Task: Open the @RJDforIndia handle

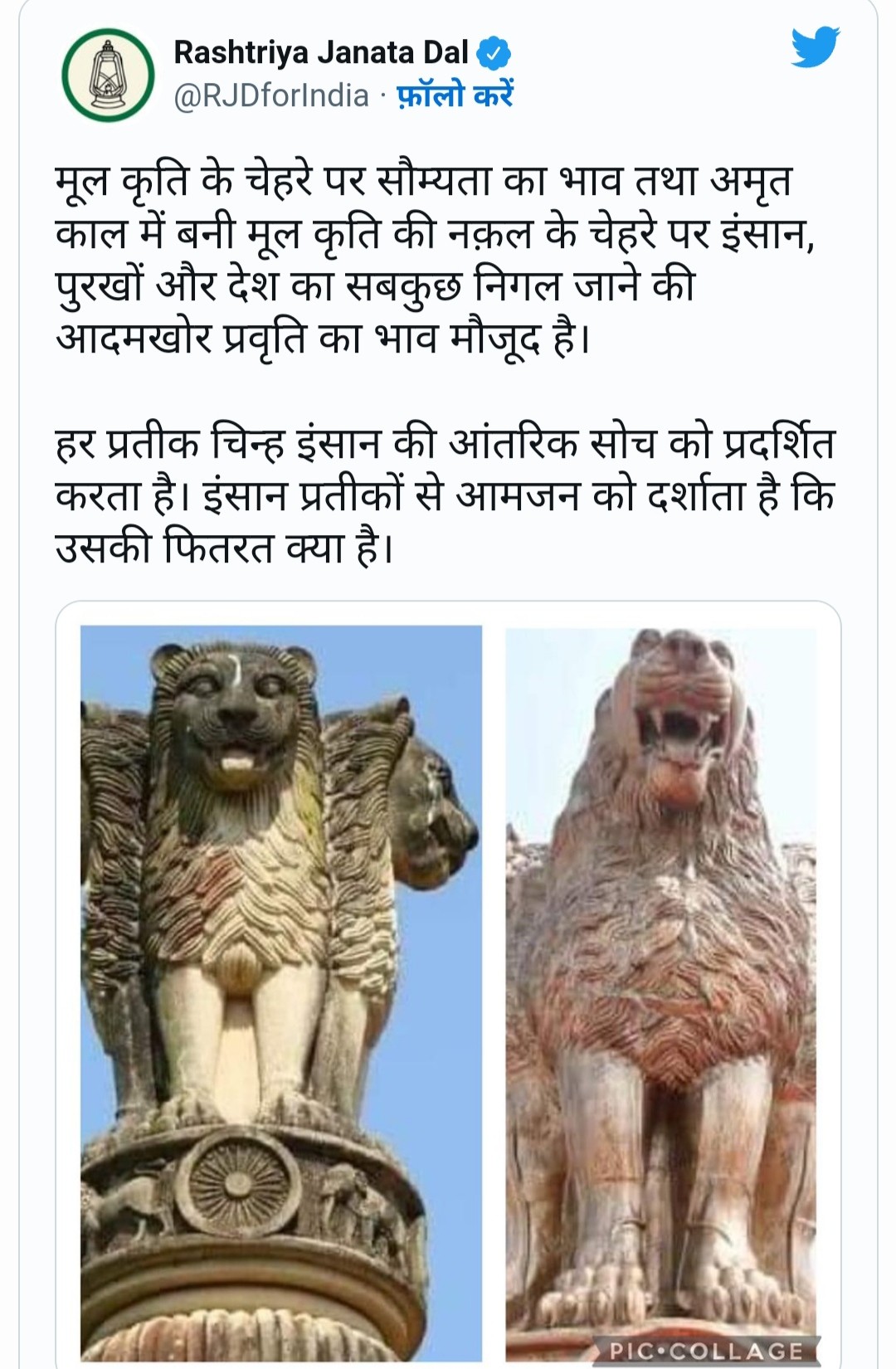Action: (x=270, y=95)
